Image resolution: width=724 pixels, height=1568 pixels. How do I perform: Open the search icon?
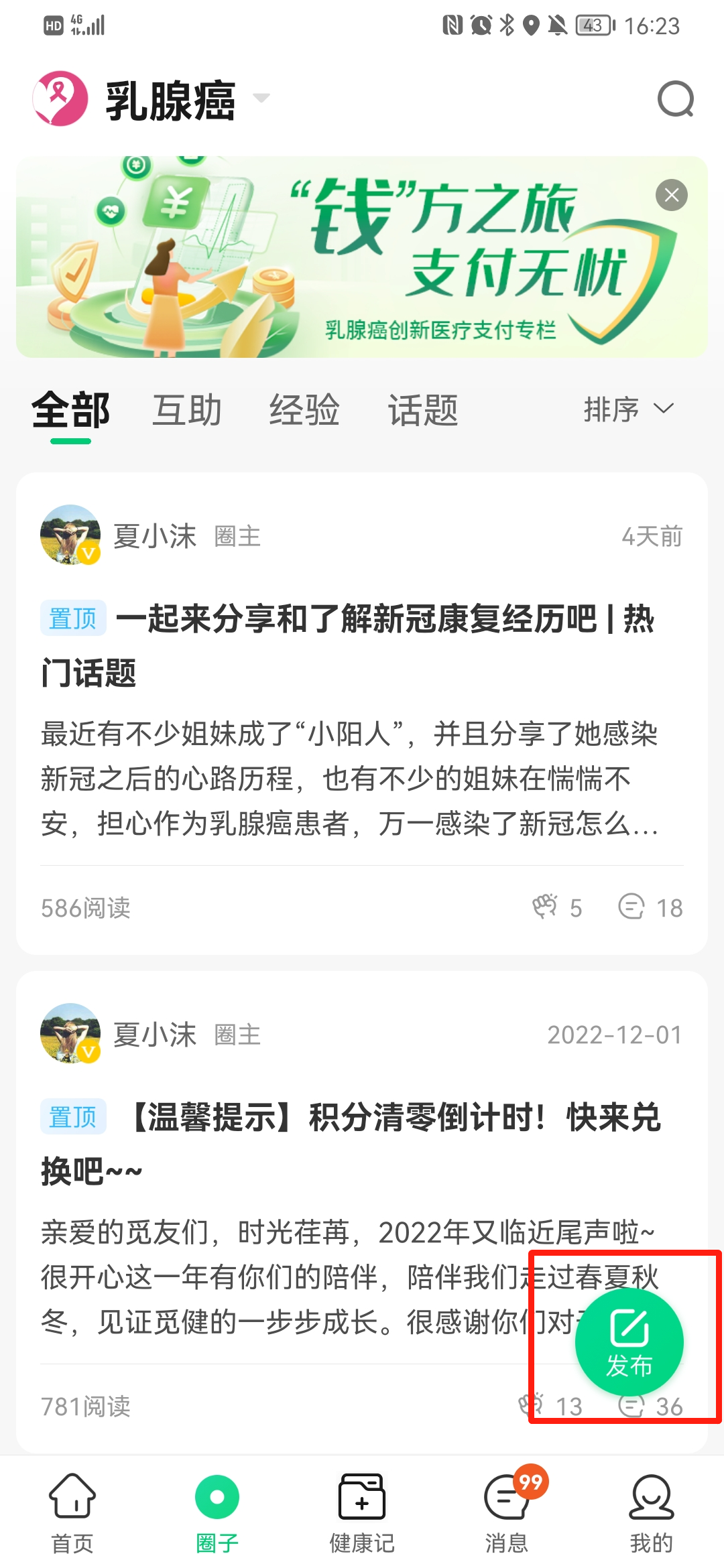click(x=675, y=99)
